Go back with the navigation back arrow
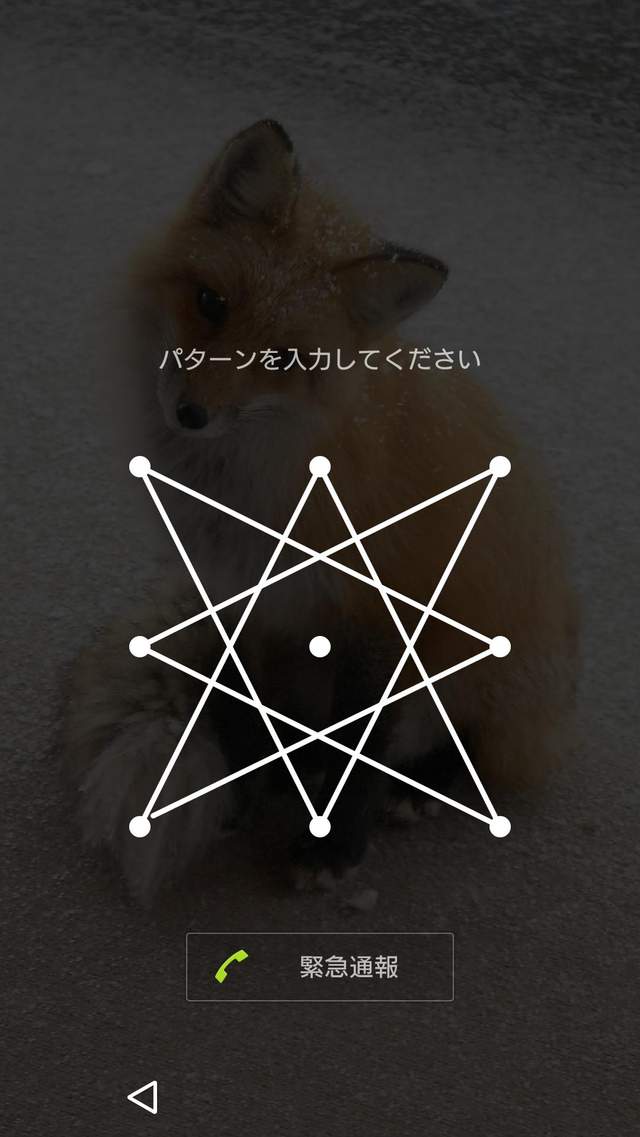Viewport: 640px width, 1137px height. pyautogui.click(x=143, y=1097)
